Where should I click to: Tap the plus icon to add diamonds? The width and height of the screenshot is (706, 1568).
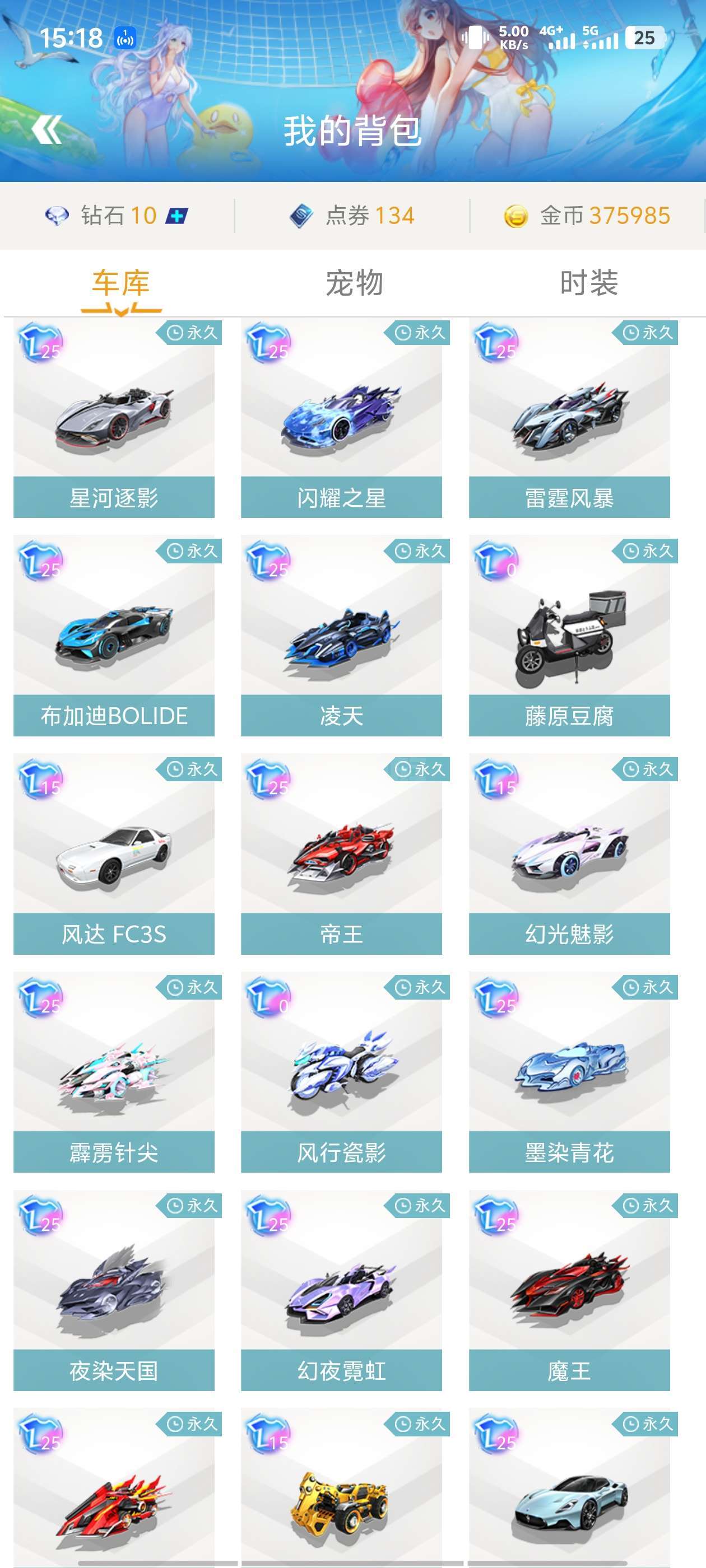click(x=177, y=216)
